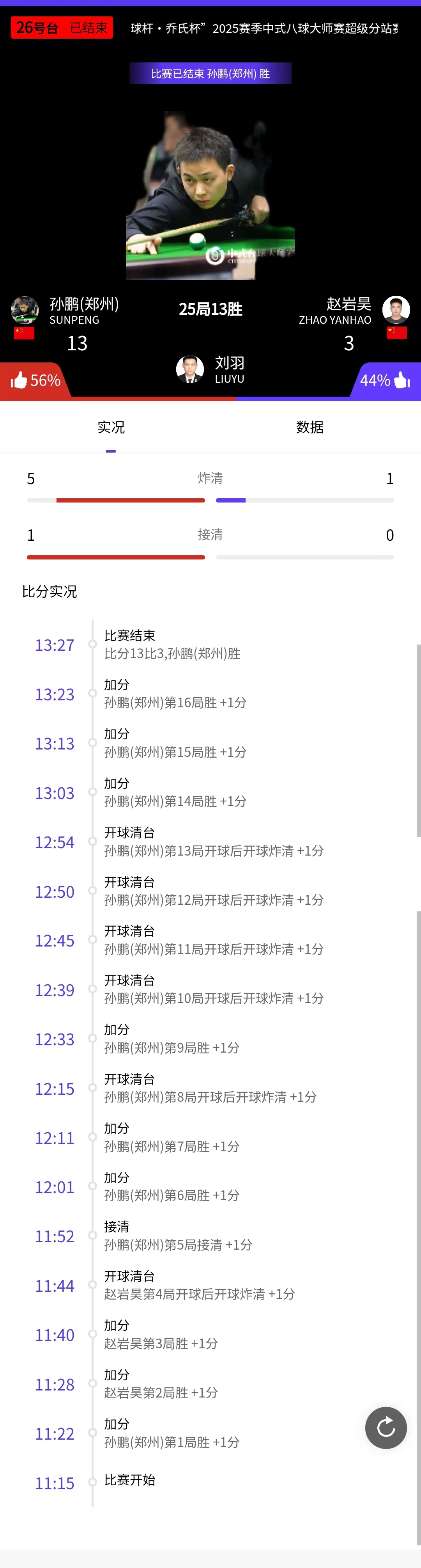This screenshot has height=1568, width=421.
Task: Tap the floating refresh button
Action: tap(386, 1428)
